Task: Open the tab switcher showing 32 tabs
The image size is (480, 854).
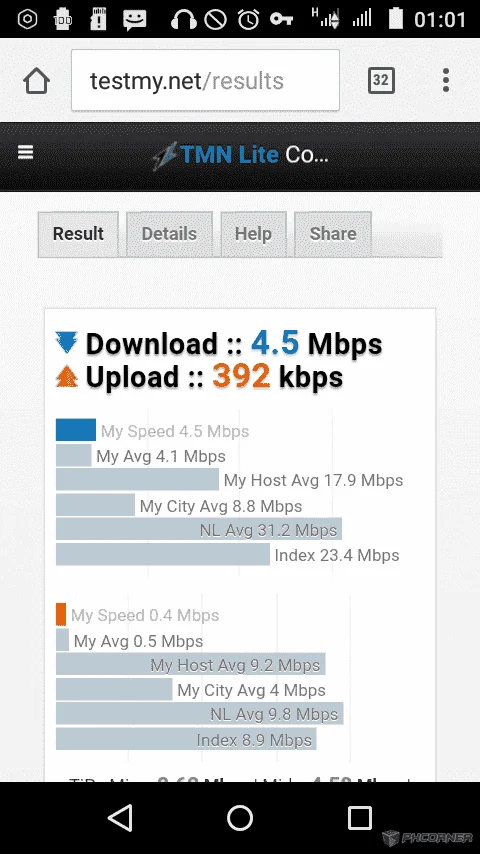Action: click(381, 81)
